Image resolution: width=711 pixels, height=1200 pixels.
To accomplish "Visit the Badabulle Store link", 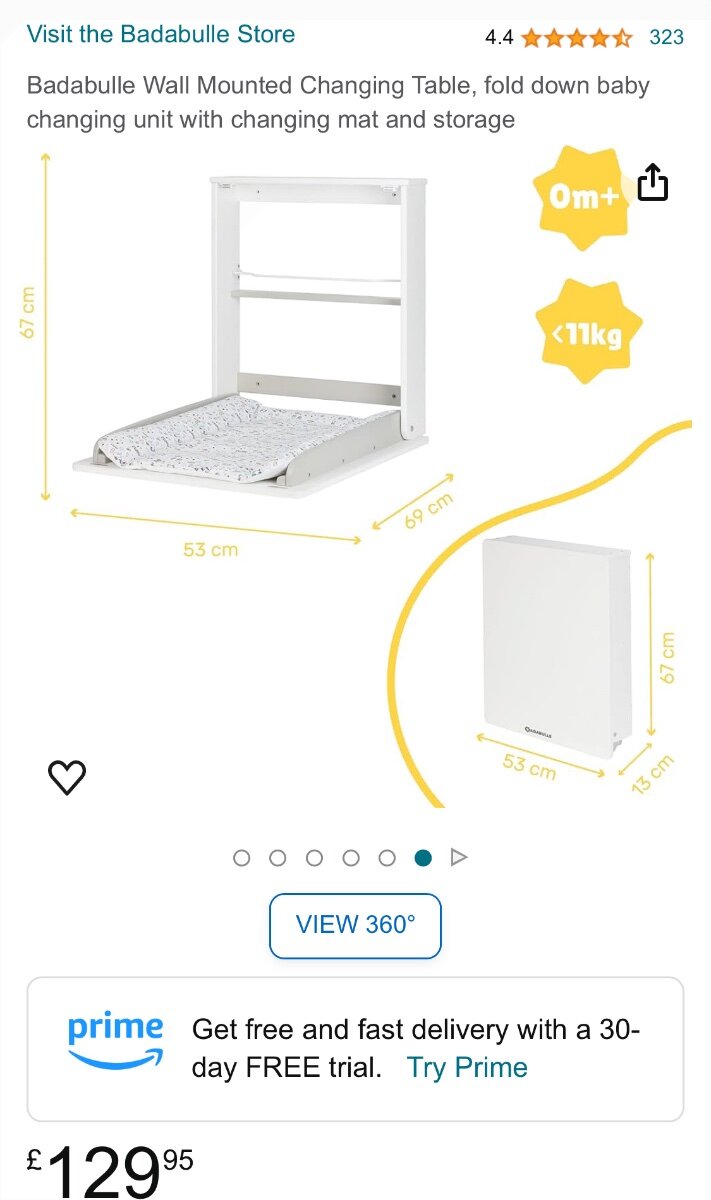I will click(161, 34).
